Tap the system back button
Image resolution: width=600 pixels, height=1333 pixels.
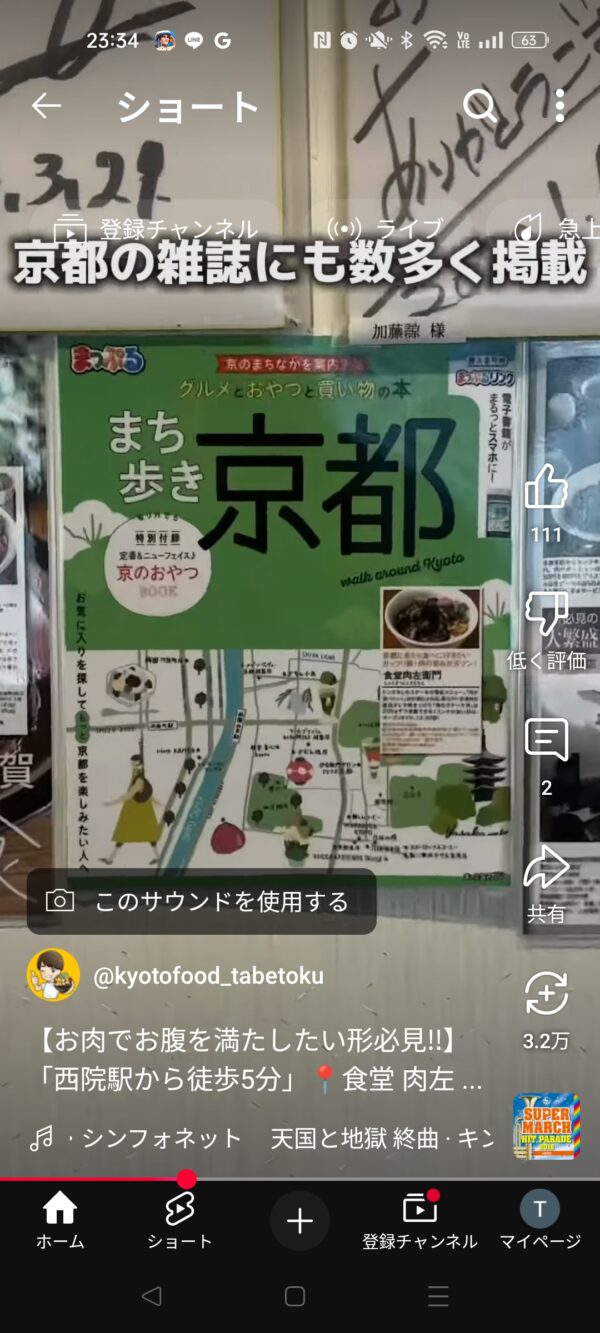pyautogui.click(x=151, y=1297)
